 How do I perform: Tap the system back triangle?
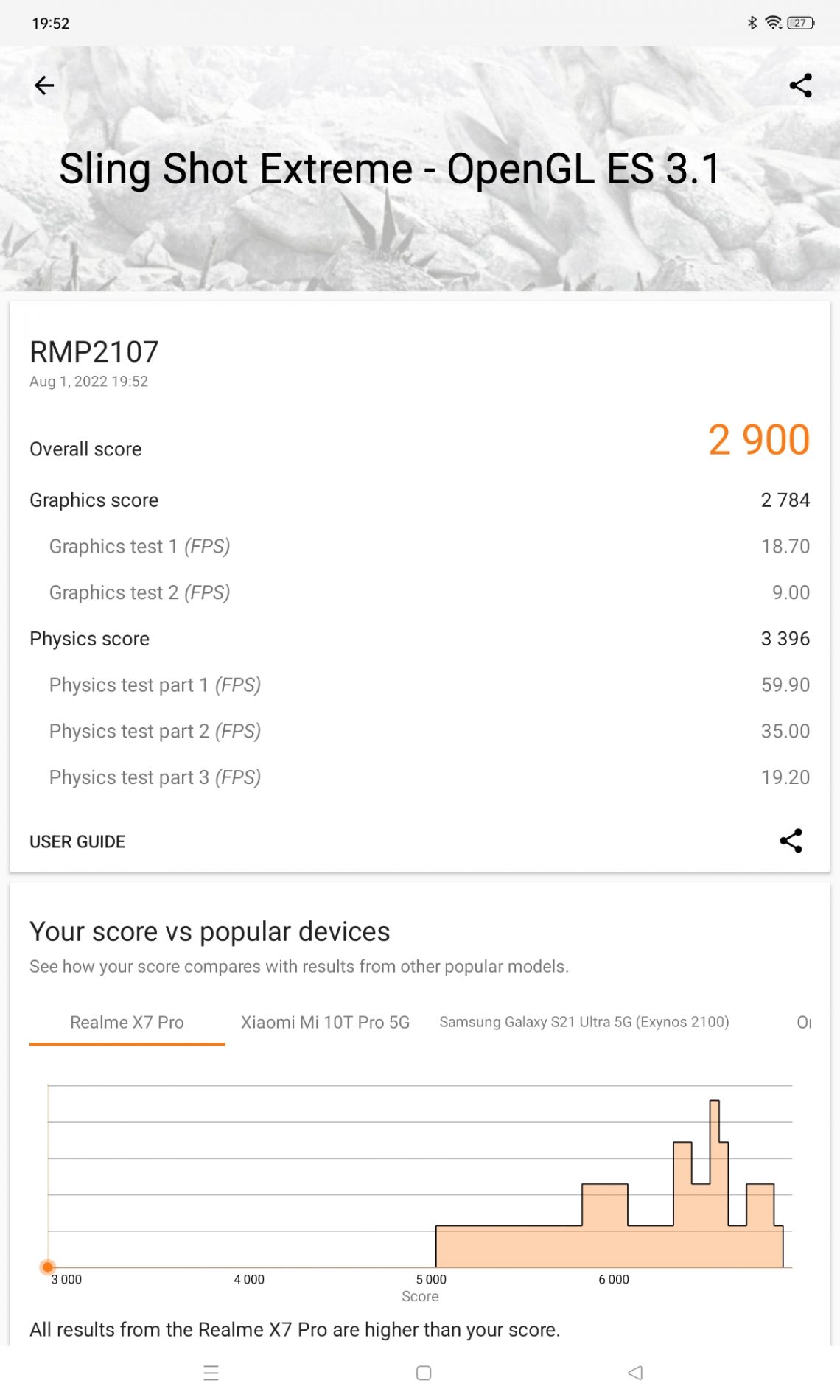[x=635, y=1373]
